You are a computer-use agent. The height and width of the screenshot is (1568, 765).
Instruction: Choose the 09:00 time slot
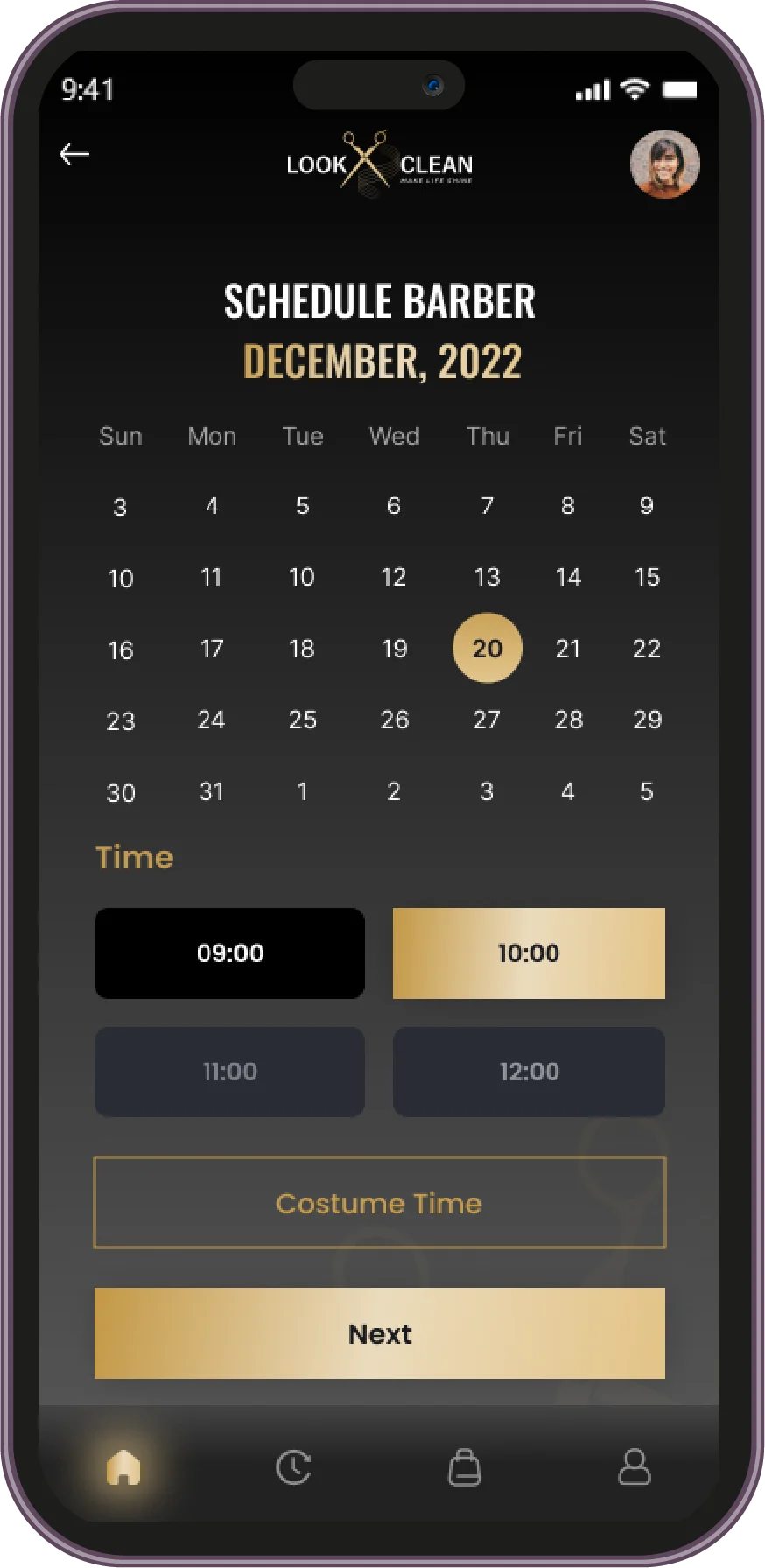pos(229,953)
